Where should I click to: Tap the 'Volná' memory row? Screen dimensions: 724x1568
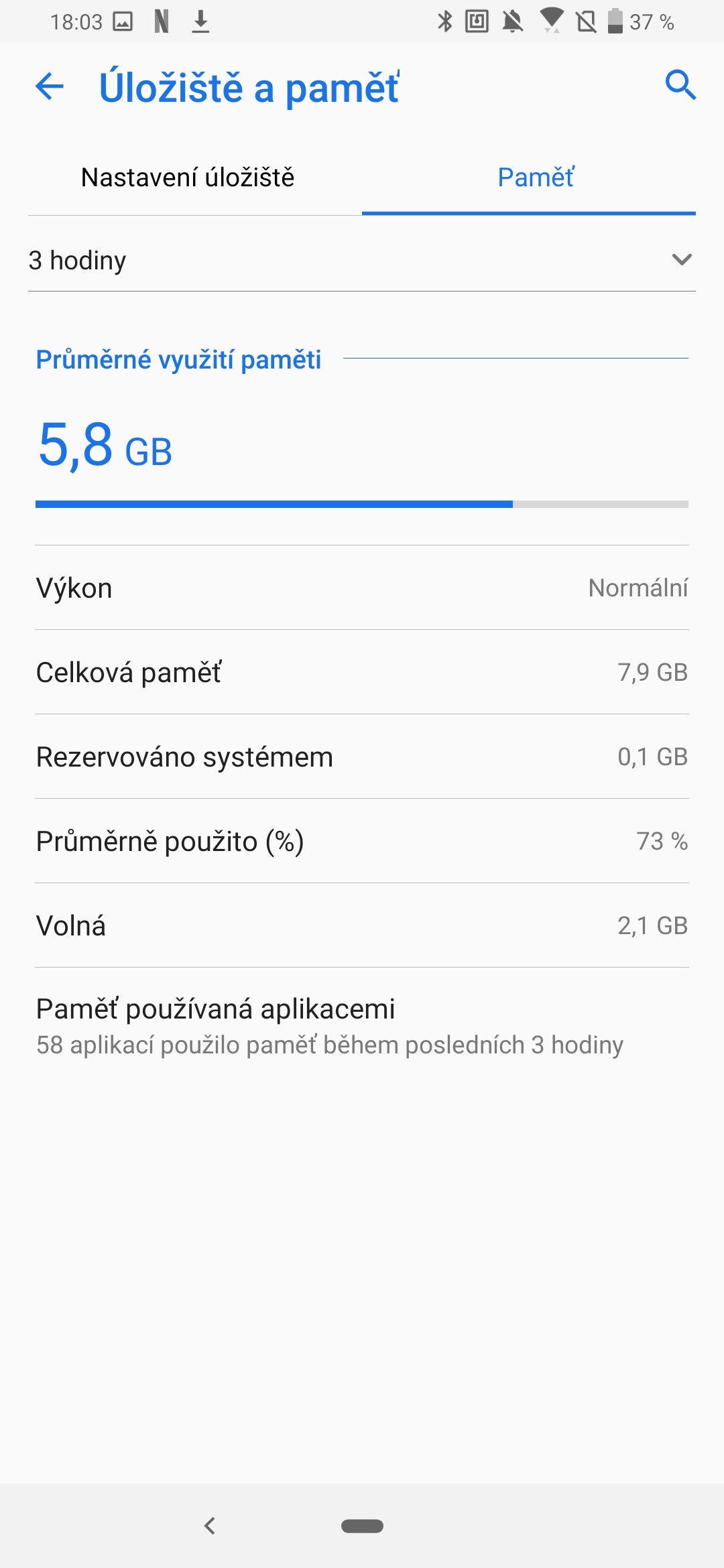(x=362, y=925)
